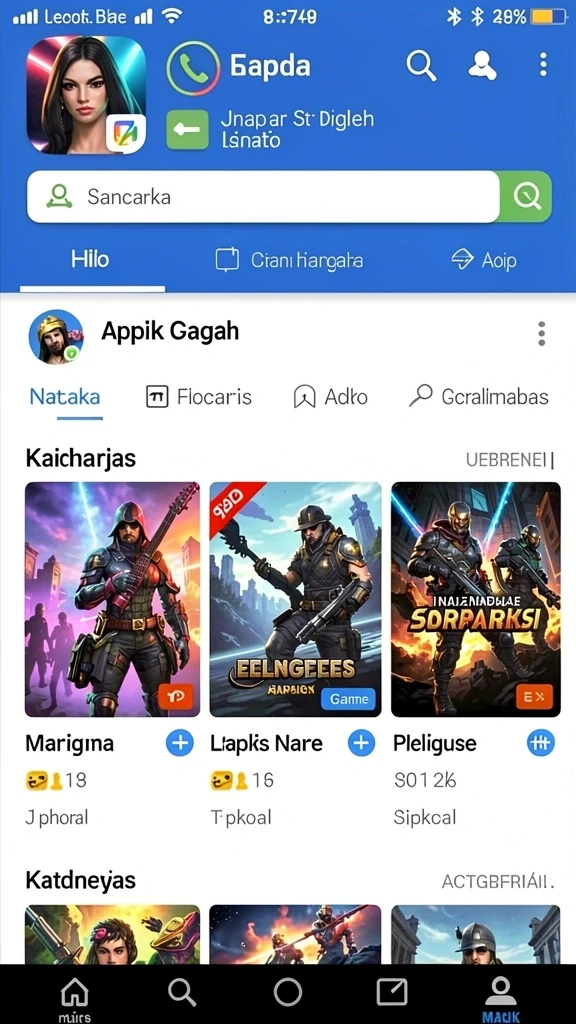The width and height of the screenshot is (576, 1024).
Task: Open the search magnifier in the header
Action: click(421, 66)
